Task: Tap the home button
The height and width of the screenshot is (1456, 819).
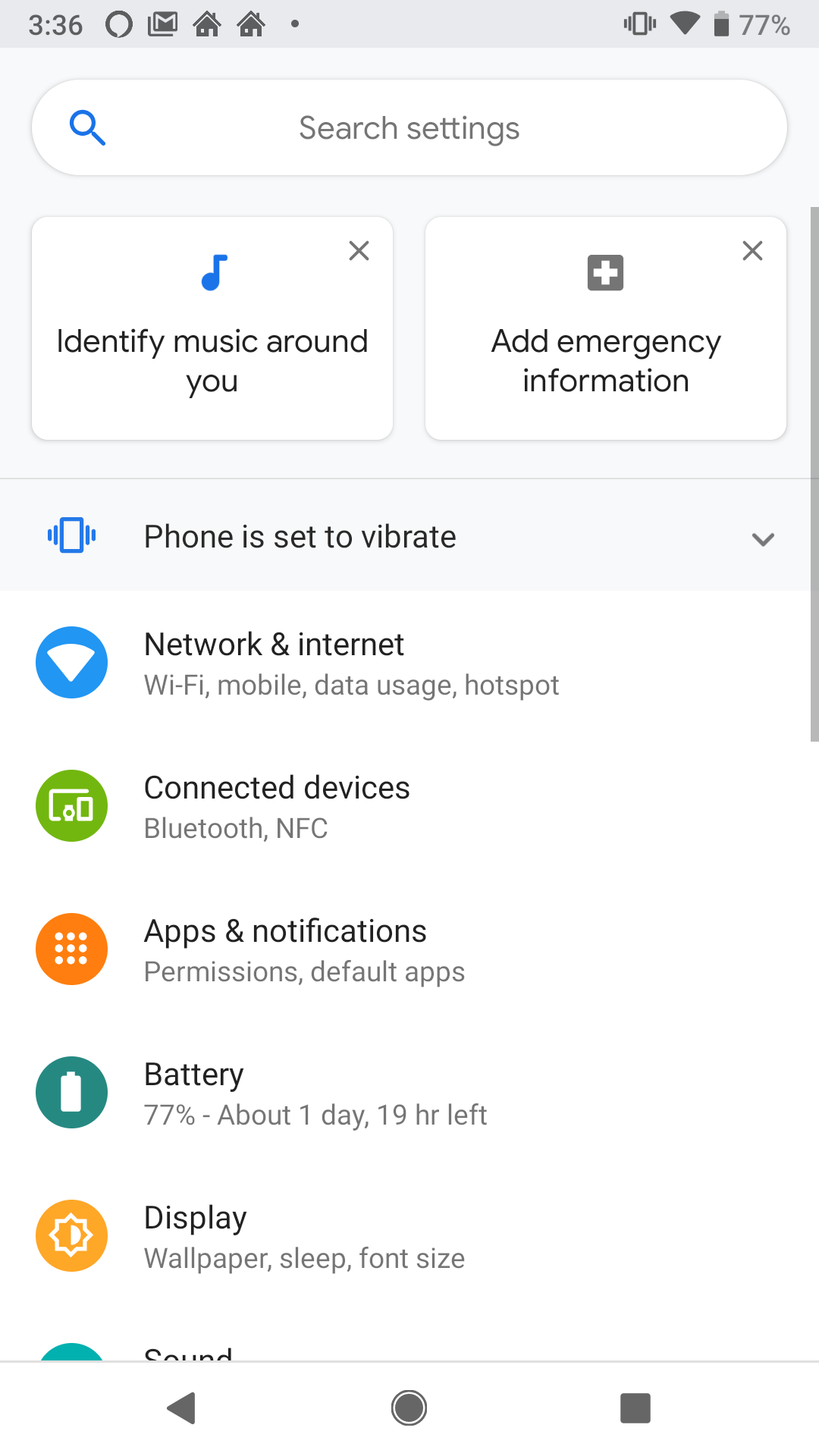Action: (409, 1408)
